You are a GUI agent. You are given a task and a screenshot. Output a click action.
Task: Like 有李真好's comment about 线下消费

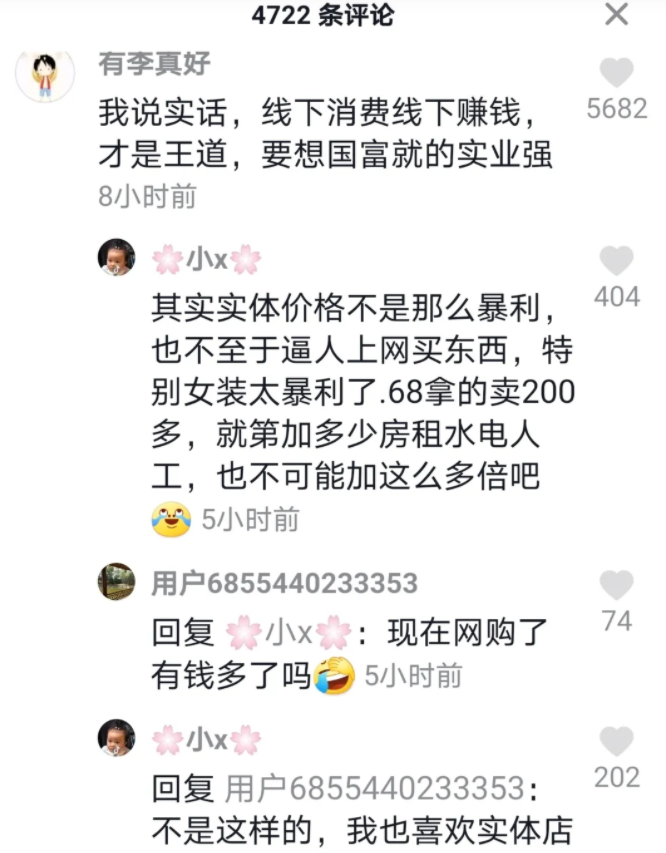coord(616,73)
